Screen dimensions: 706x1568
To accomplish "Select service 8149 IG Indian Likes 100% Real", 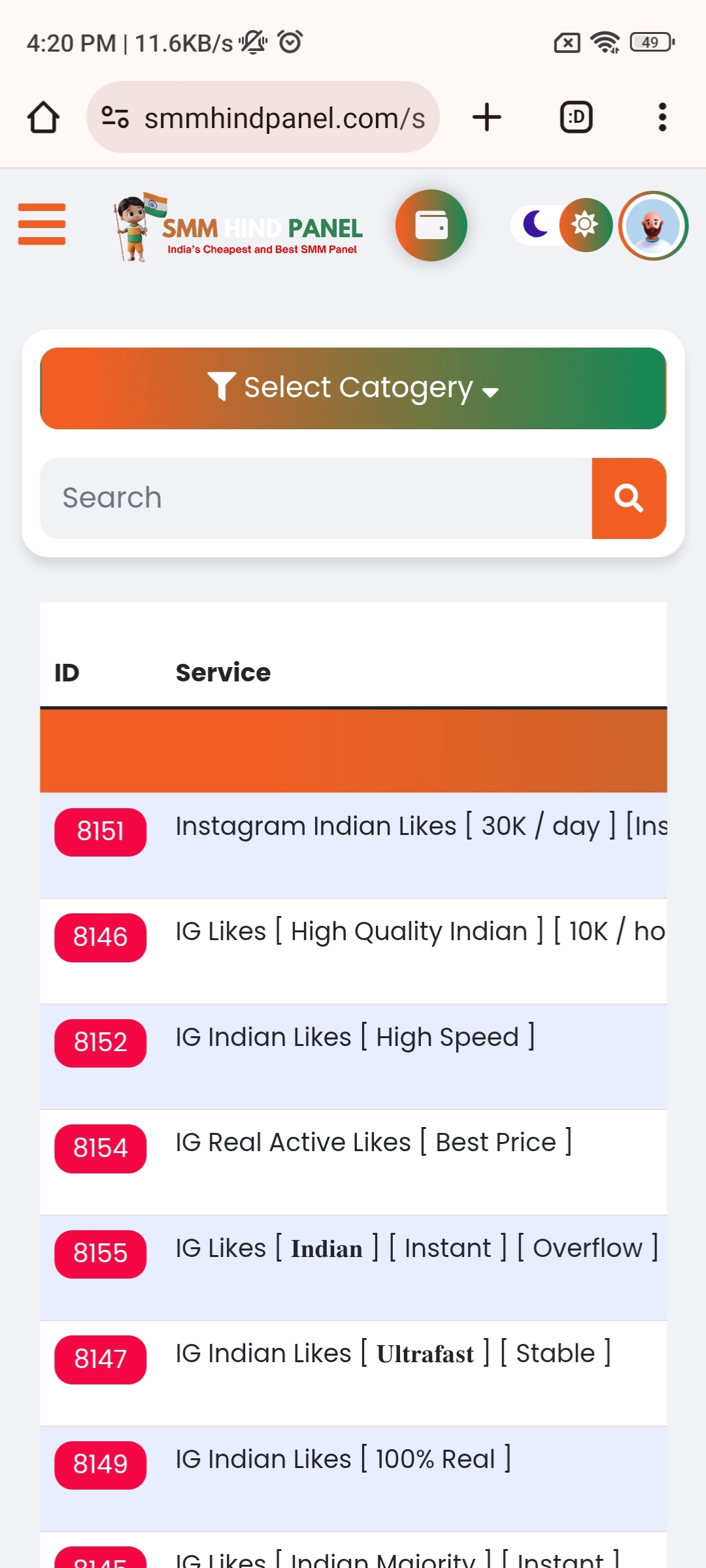I will pos(354,1478).
